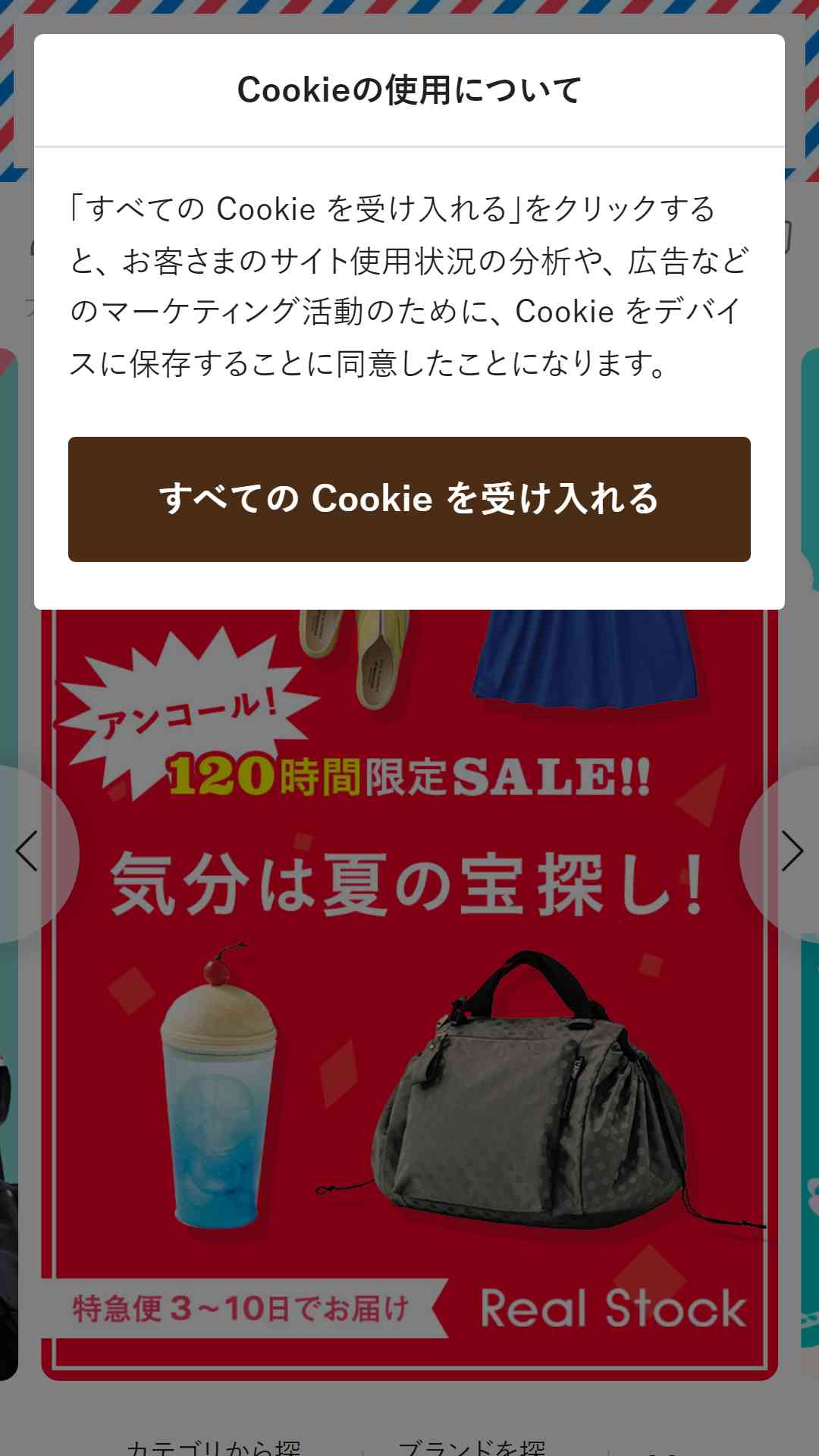Advance to the next carousel banner
Image resolution: width=819 pixels, height=1456 pixels.
(784, 852)
